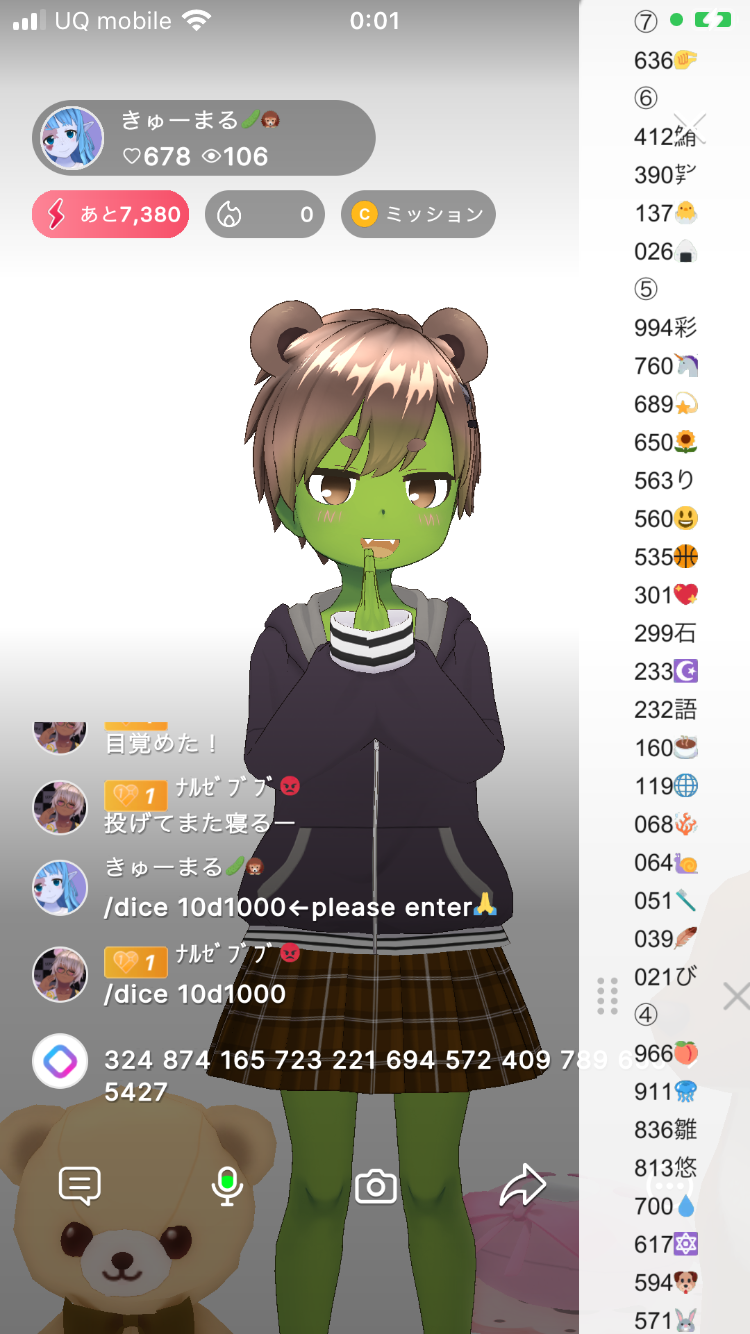Image resolution: width=750 pixels, height=1334 pixels.
Task: Tap the camera capture icon
Action: [x=376, y=1187]
